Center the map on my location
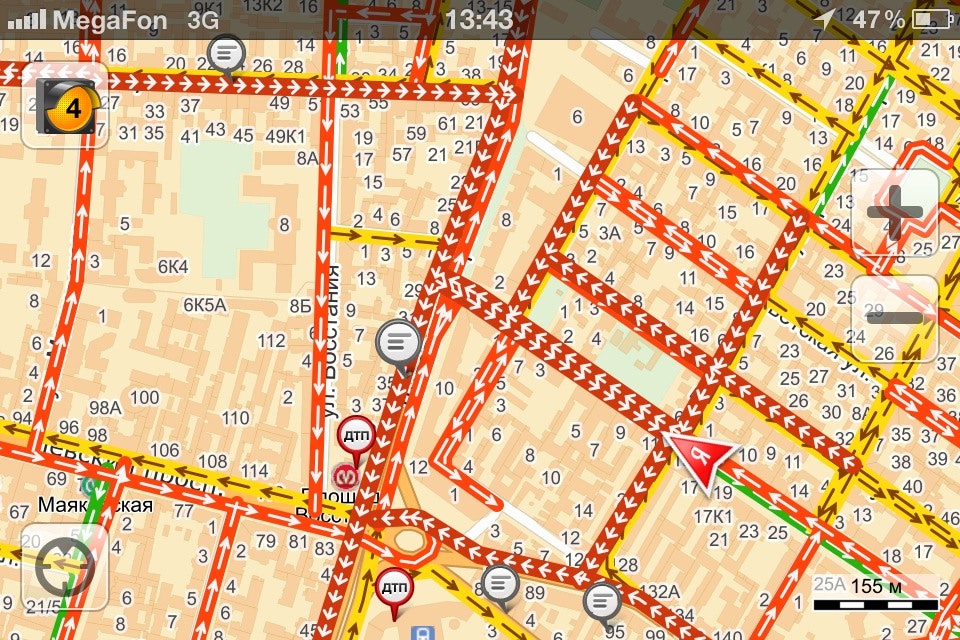This screenshot has width=960, height=640. pyautogui.click(x=65, y=567)
